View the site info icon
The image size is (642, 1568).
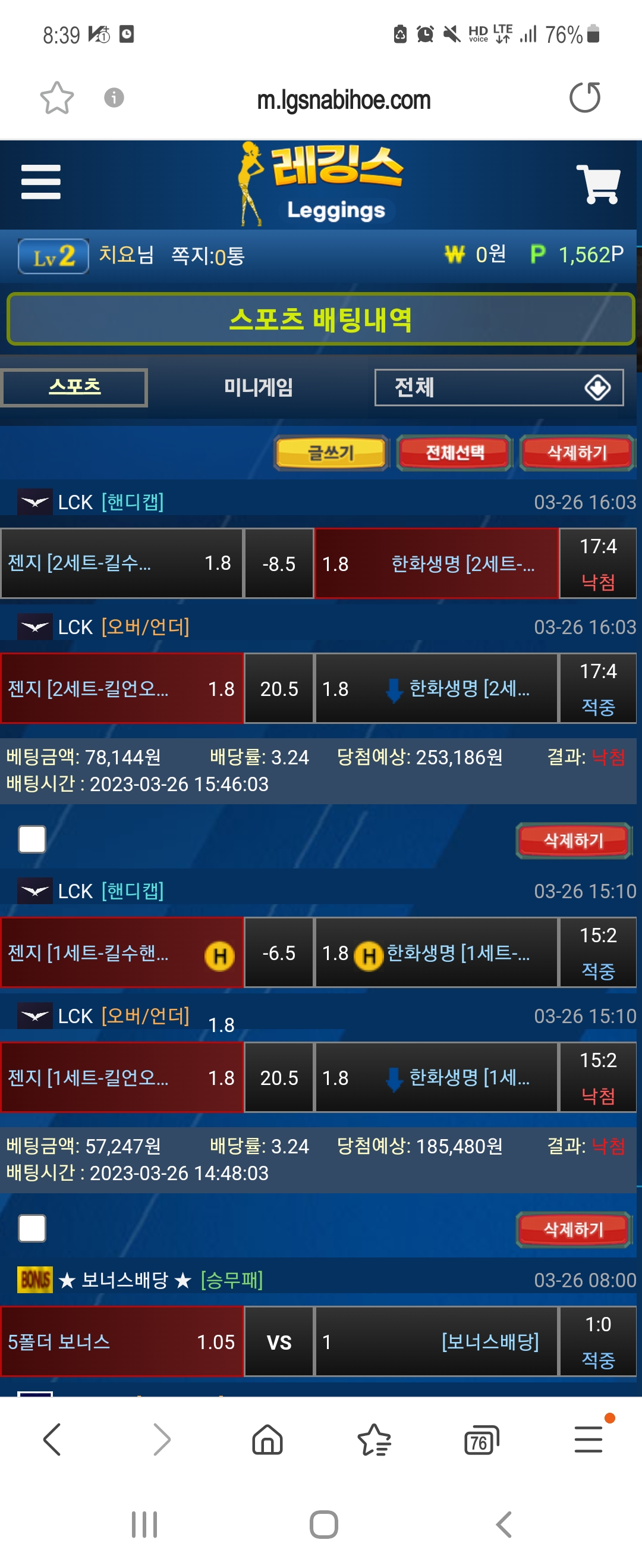click(x=114, y=98)
